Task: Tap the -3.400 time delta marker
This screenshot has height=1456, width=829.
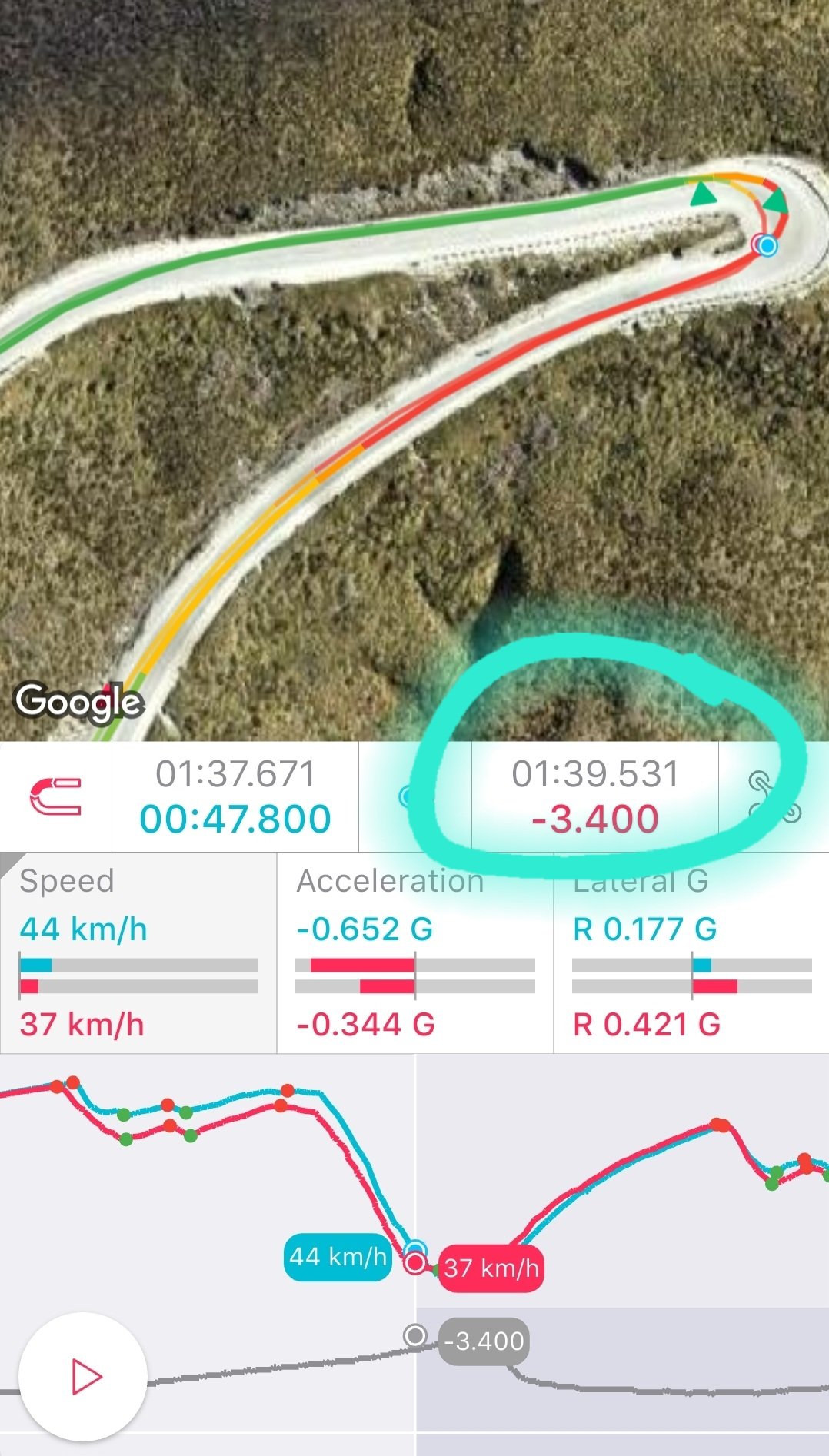Action: (483, 1341)
